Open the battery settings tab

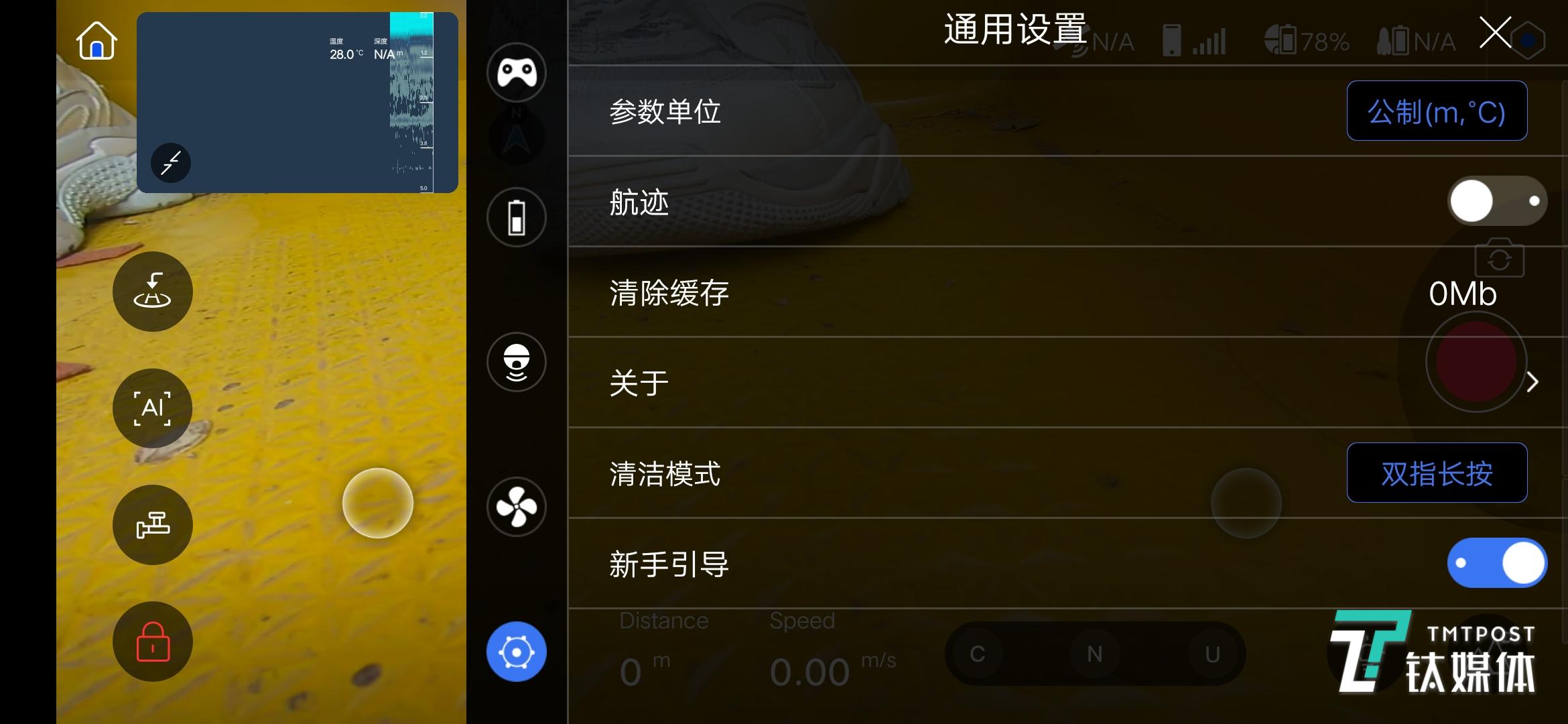516,217
